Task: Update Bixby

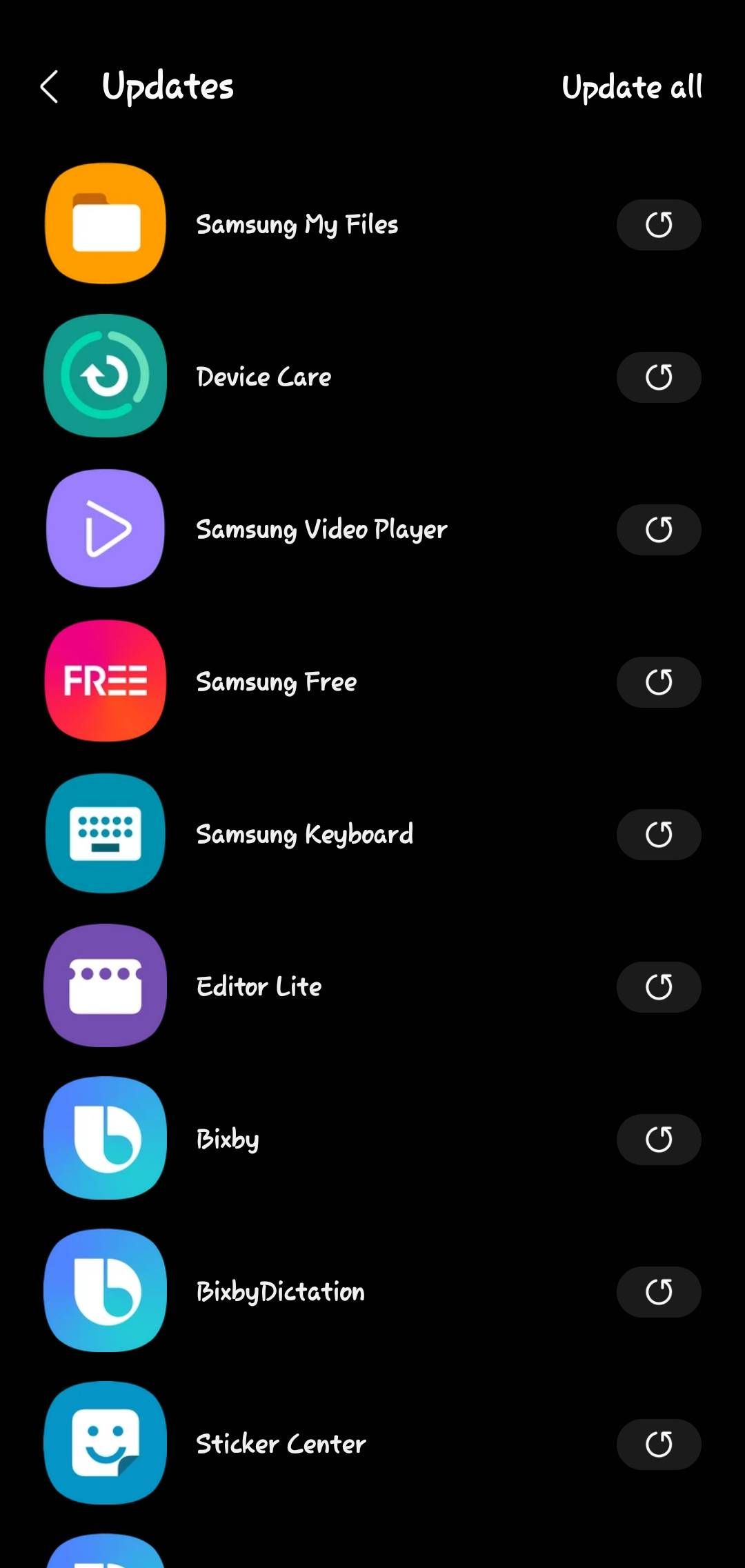Action: click(659, 1140)
